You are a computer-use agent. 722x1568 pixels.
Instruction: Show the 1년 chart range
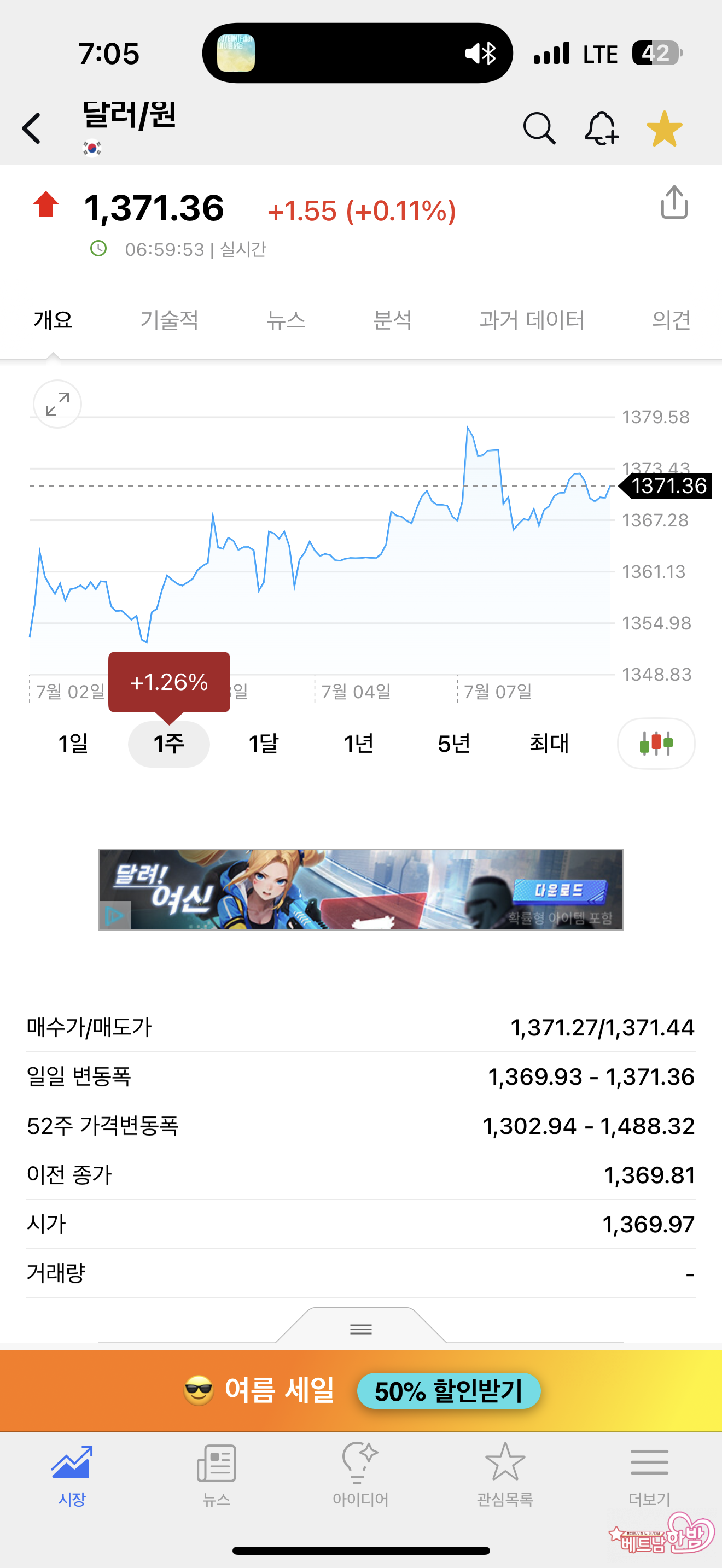359,743
